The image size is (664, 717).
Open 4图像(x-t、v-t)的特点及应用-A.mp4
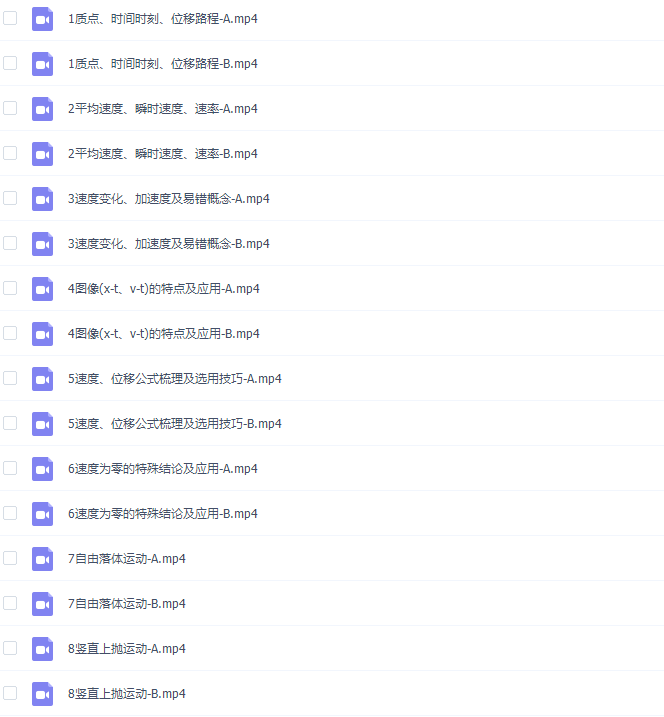(163, 288)
